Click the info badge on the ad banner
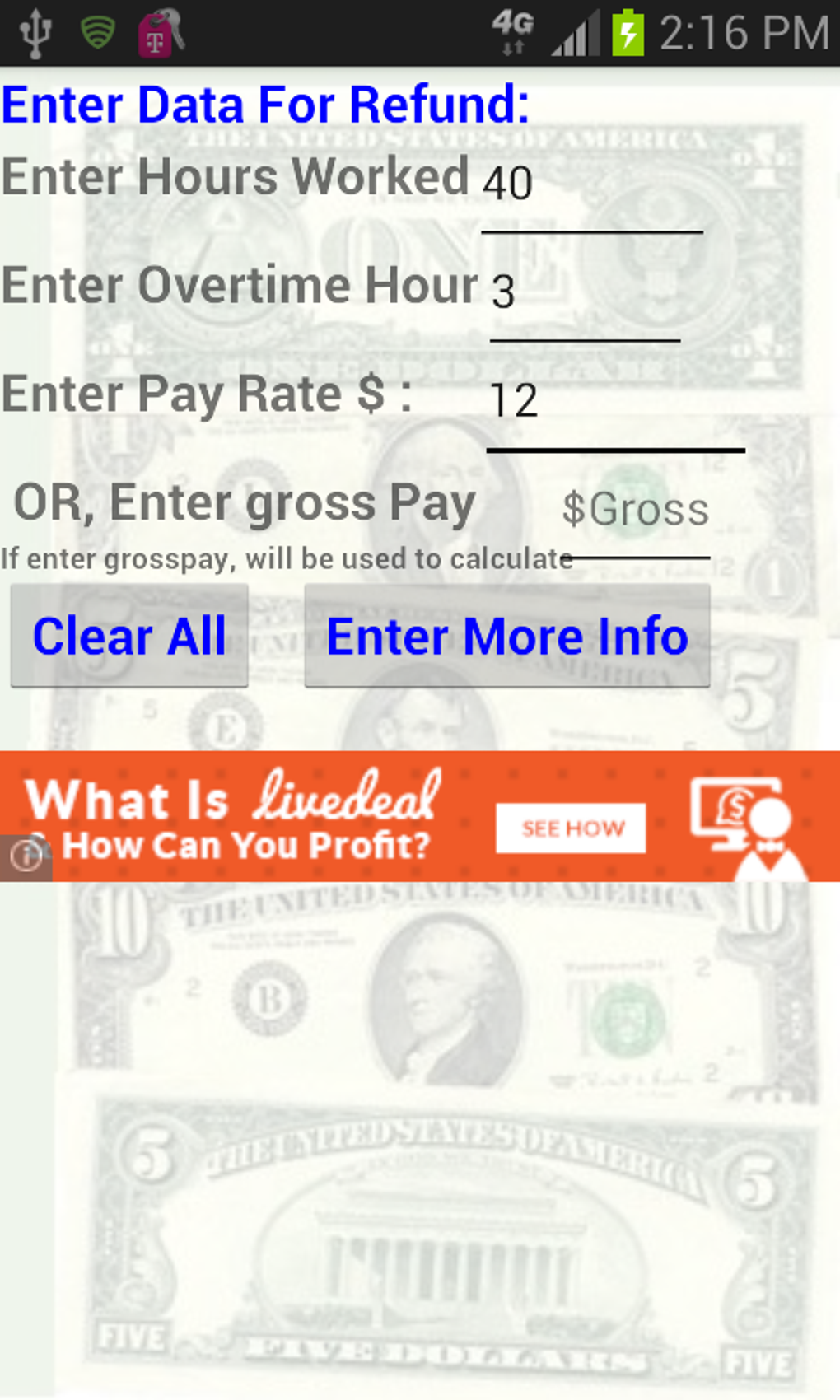840x1400 pixels. point(25,856)
